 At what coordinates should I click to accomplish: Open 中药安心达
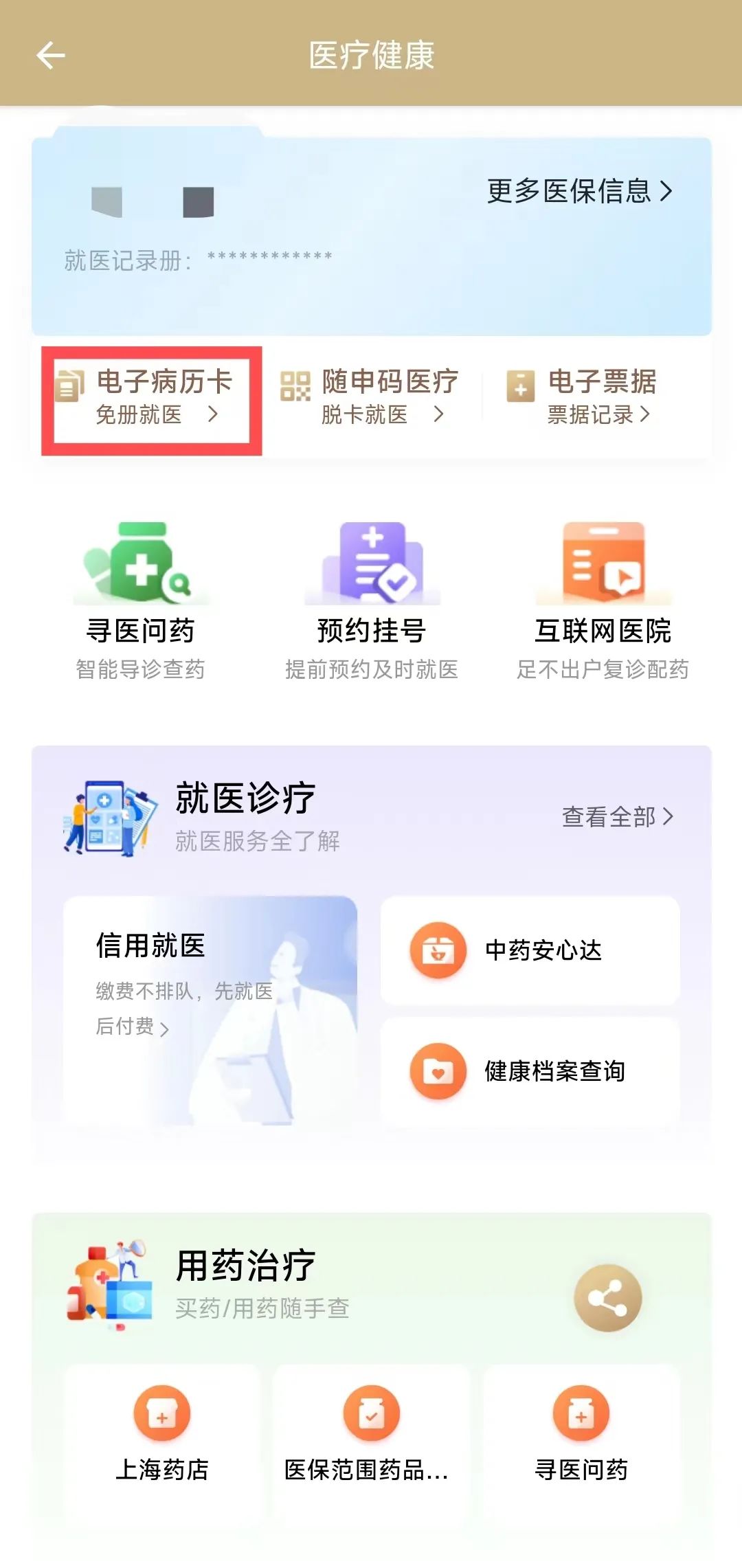point(530,950)
